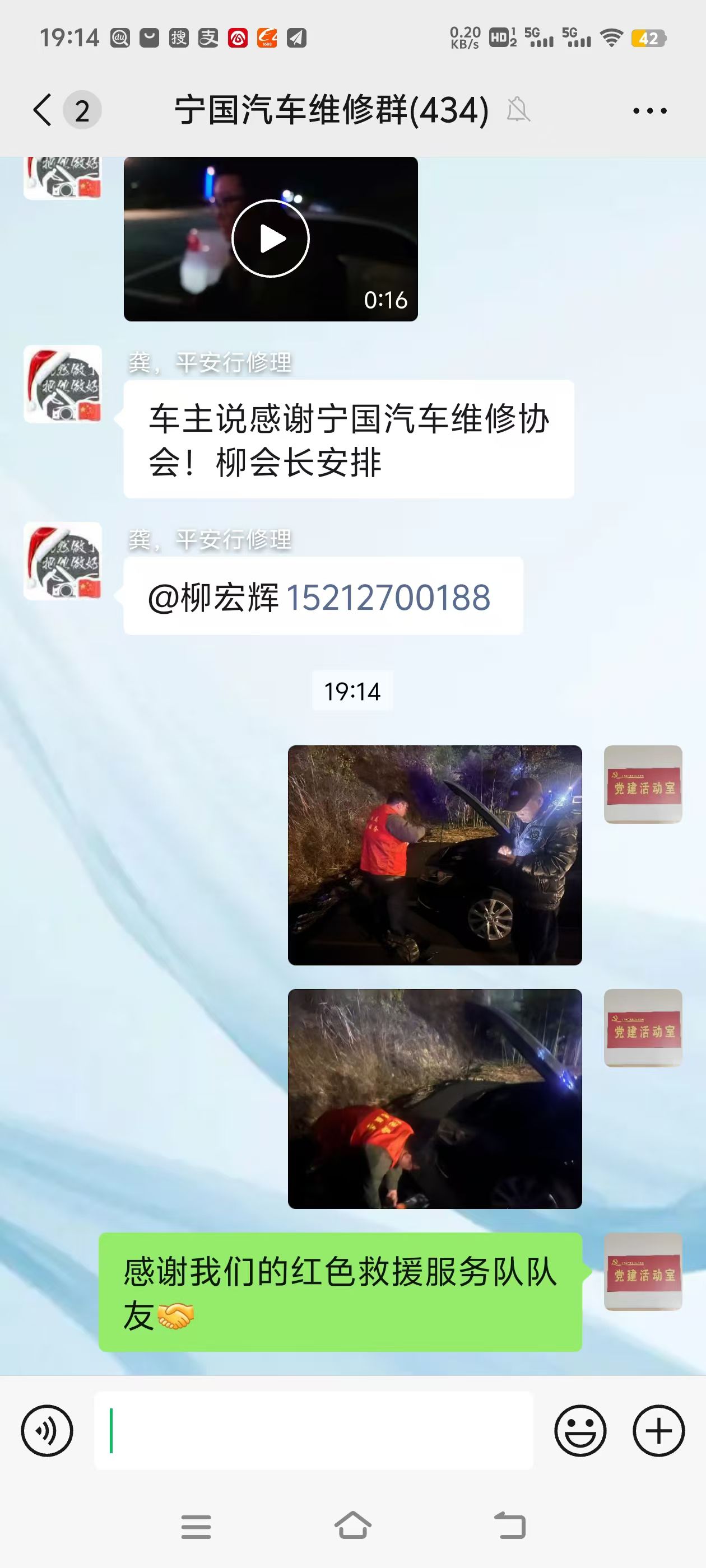Go back to the chat list
This screenshot has height=1568, width=706.
tap(43, 110)
